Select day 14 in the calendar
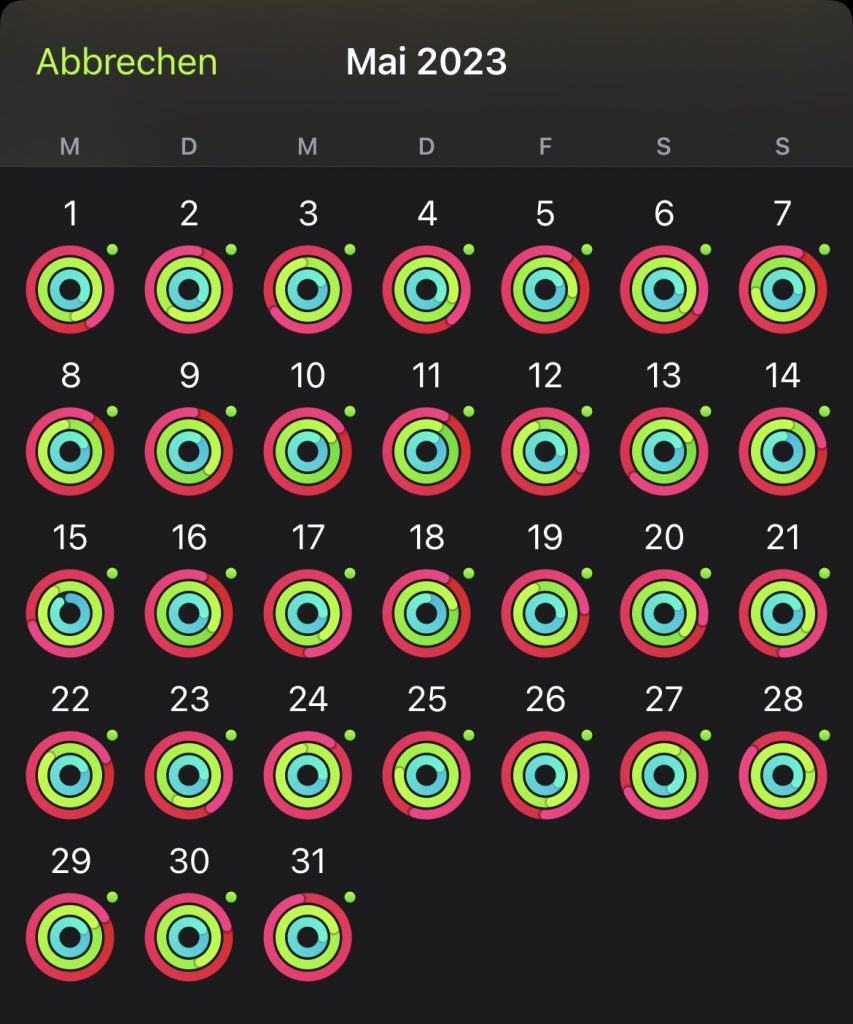This screenshot has height=1024, width=853. (783, 451)
